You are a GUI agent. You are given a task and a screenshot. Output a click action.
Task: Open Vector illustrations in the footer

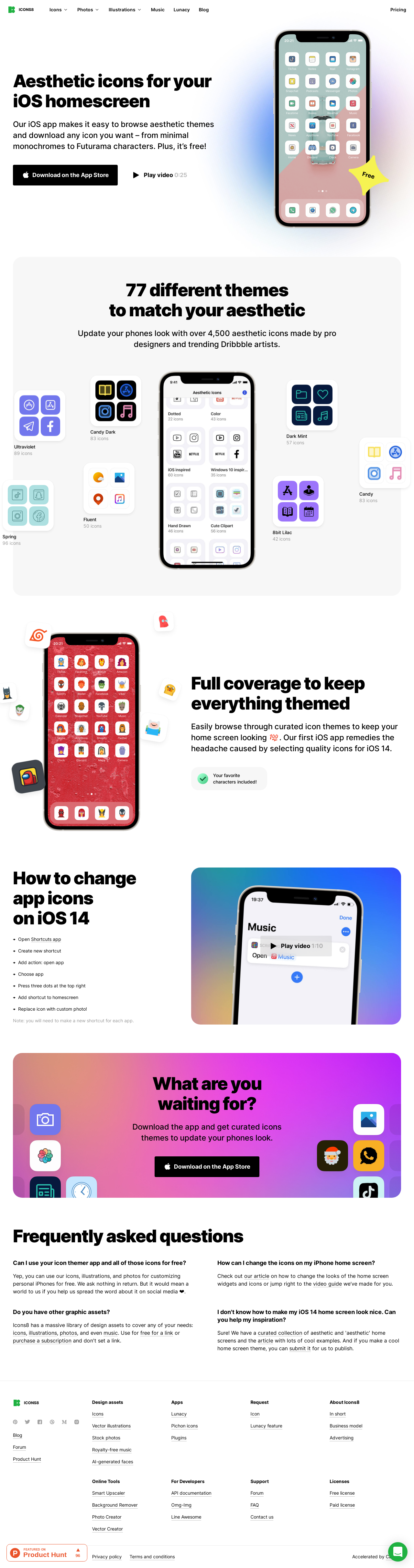(111, 1426)
